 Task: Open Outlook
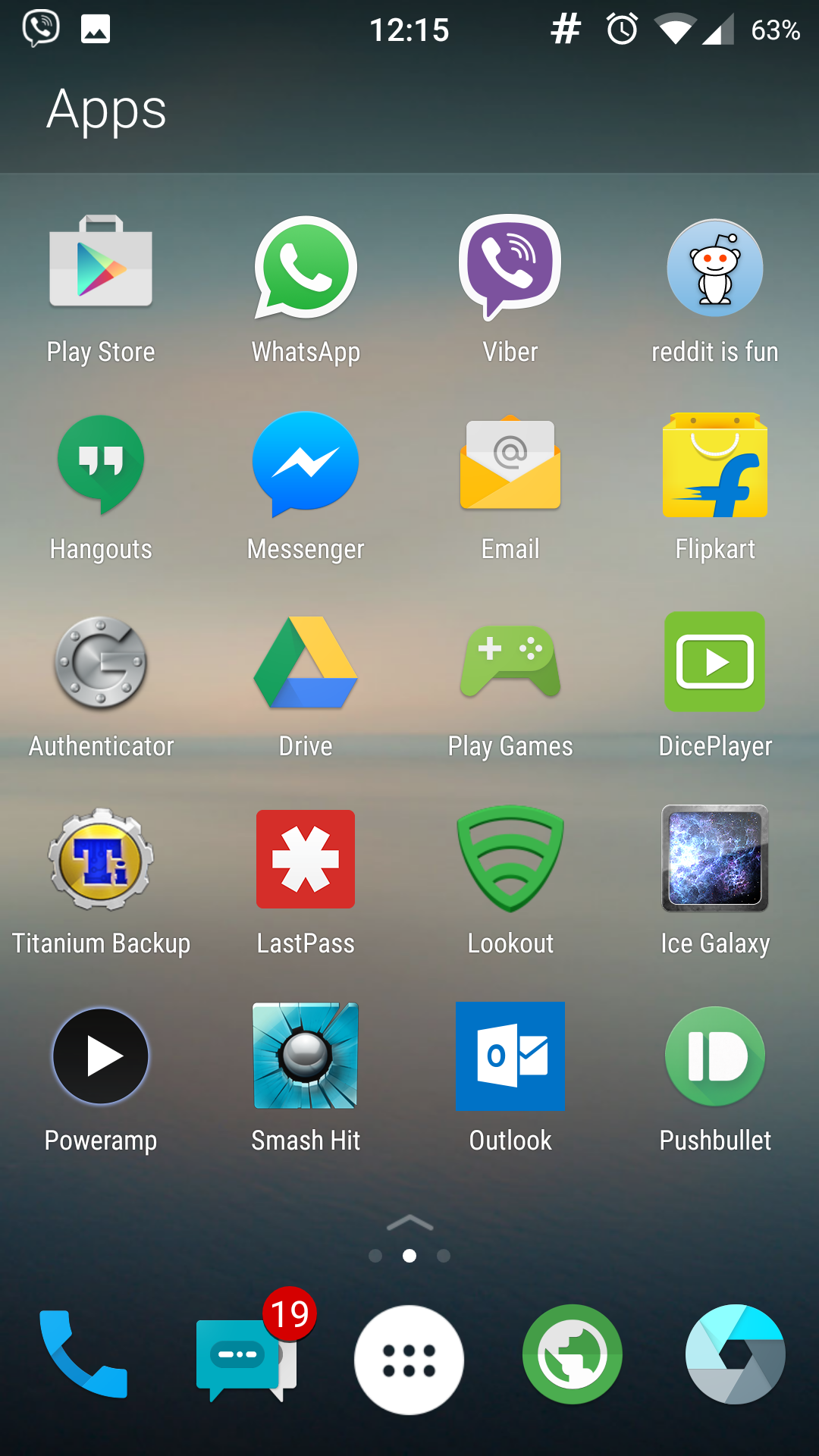(x=510, y=1056)
